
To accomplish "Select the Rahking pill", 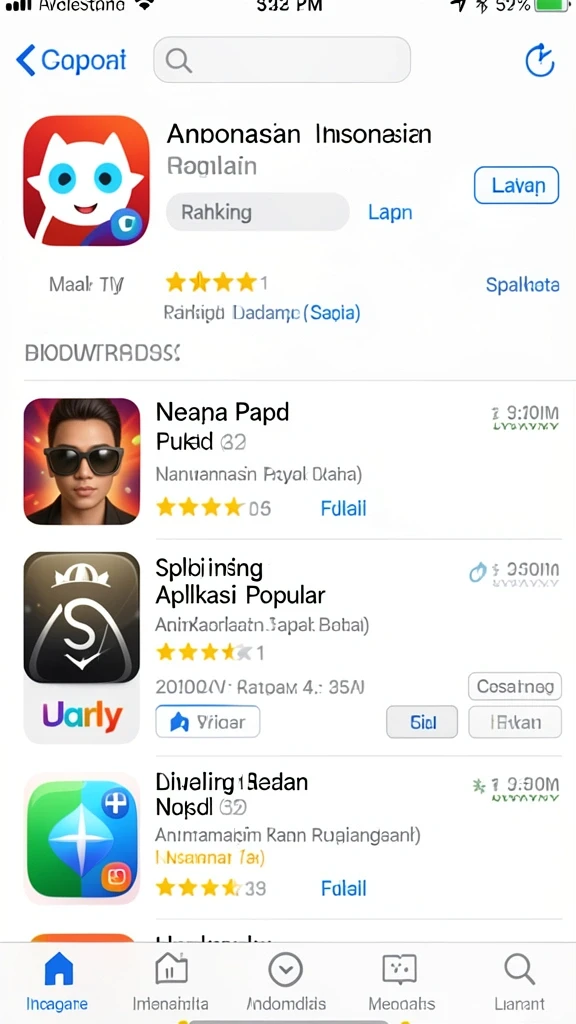I will 258,212.
